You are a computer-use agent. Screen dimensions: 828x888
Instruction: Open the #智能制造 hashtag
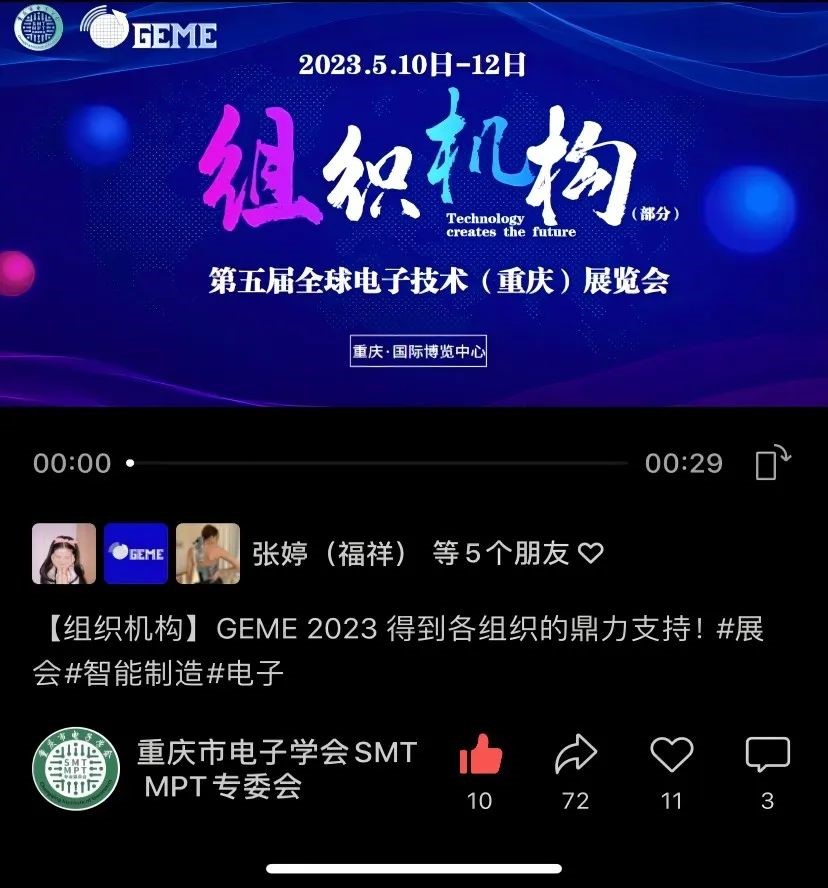pyautogui.click(x=135, y=673)
